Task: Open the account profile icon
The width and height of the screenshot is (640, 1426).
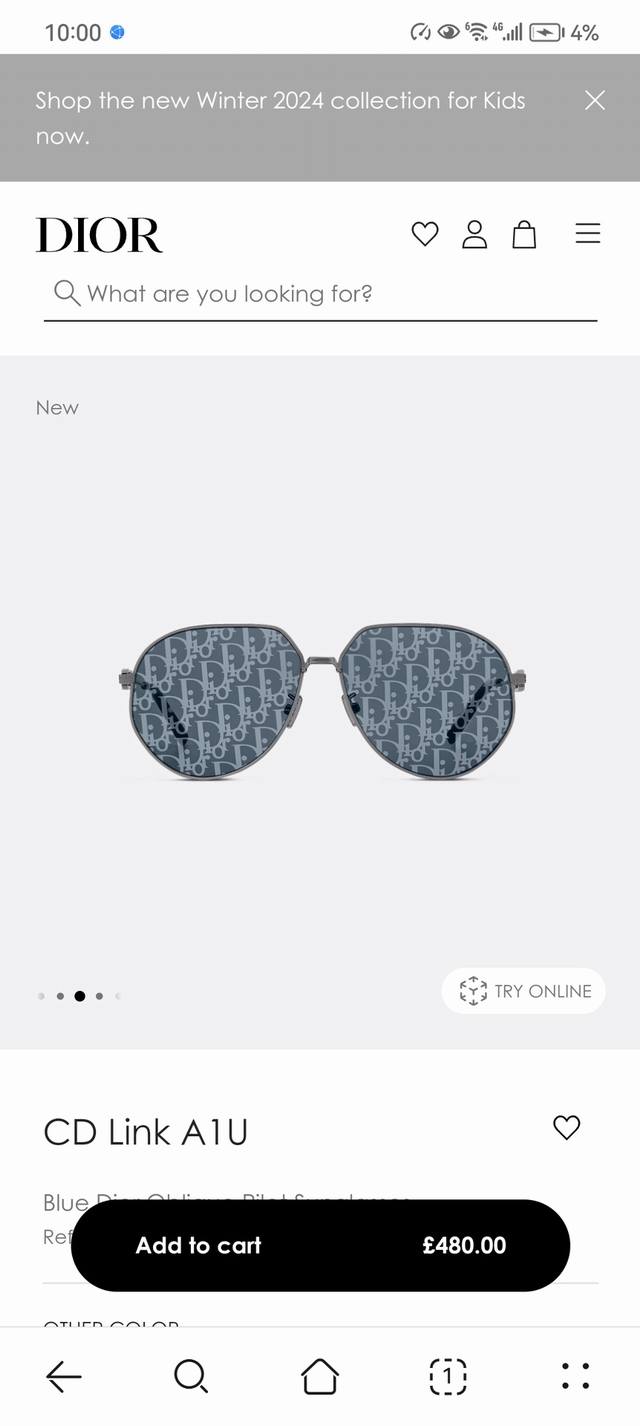Action: click(474, 235)
